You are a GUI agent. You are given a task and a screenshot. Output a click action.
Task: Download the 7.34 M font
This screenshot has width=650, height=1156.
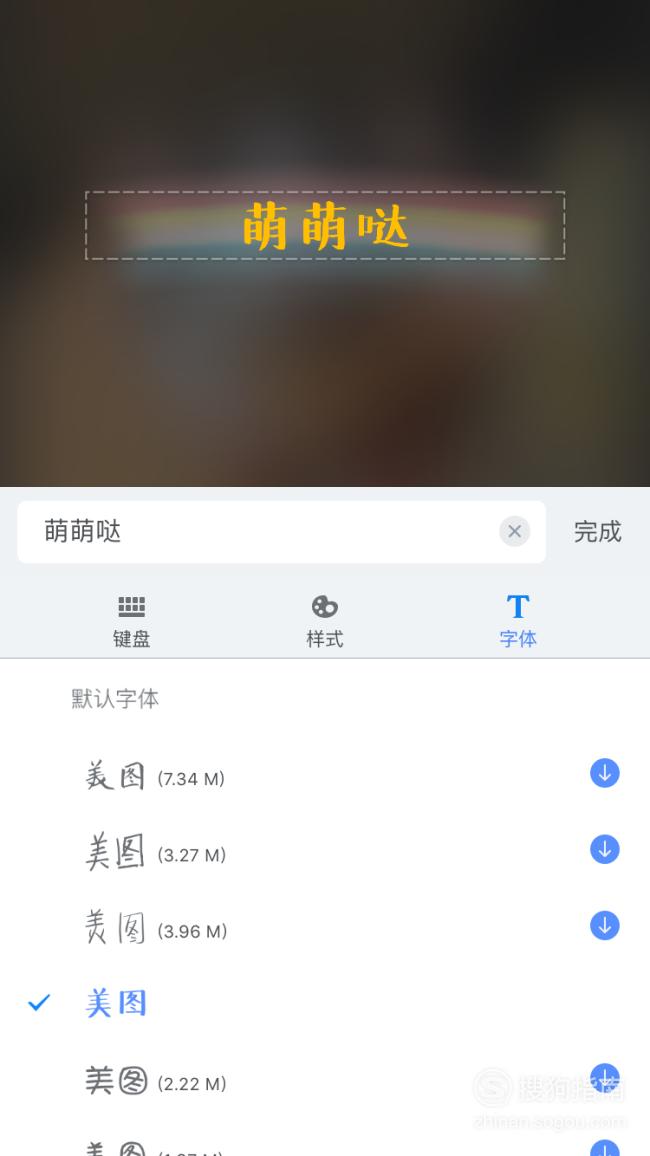click(604, 773)
